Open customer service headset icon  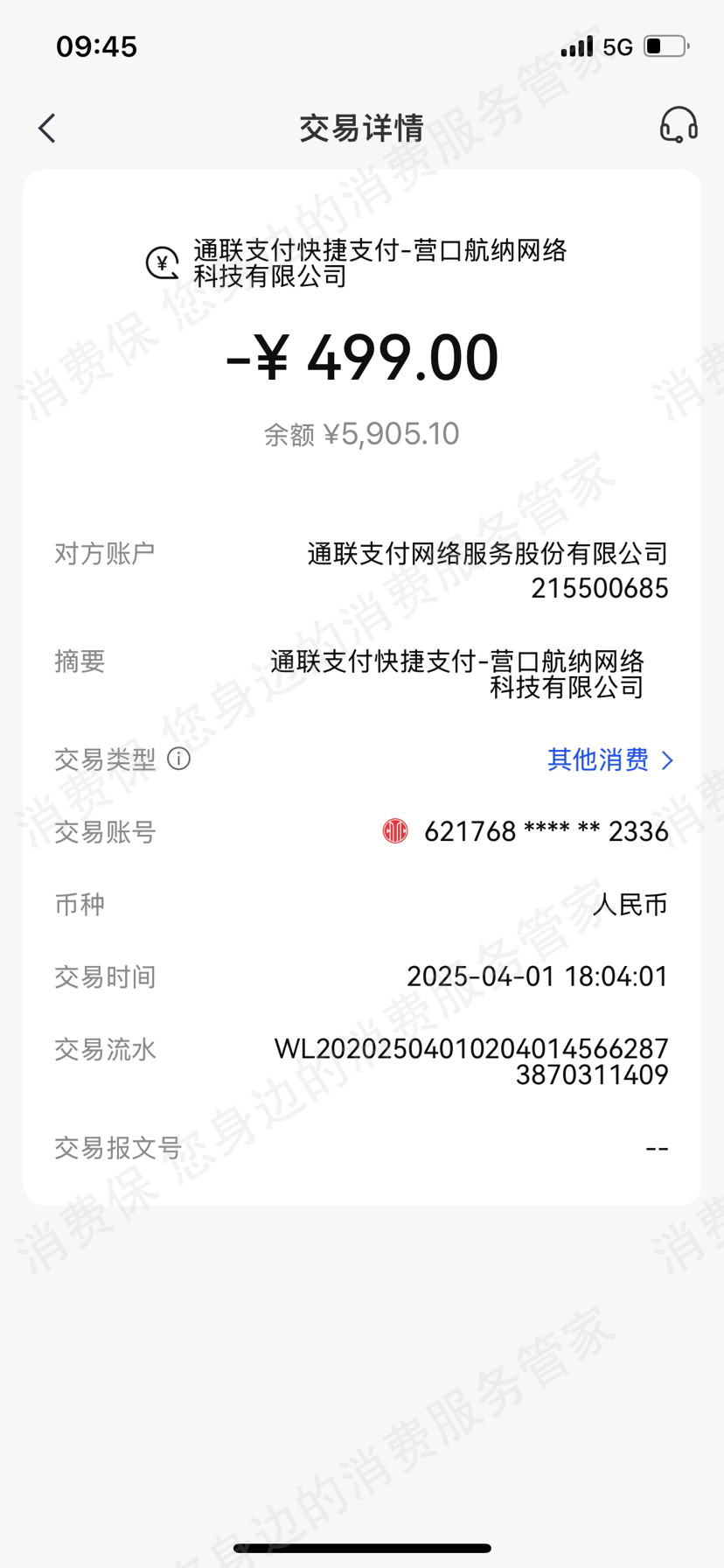pos(678,125)
